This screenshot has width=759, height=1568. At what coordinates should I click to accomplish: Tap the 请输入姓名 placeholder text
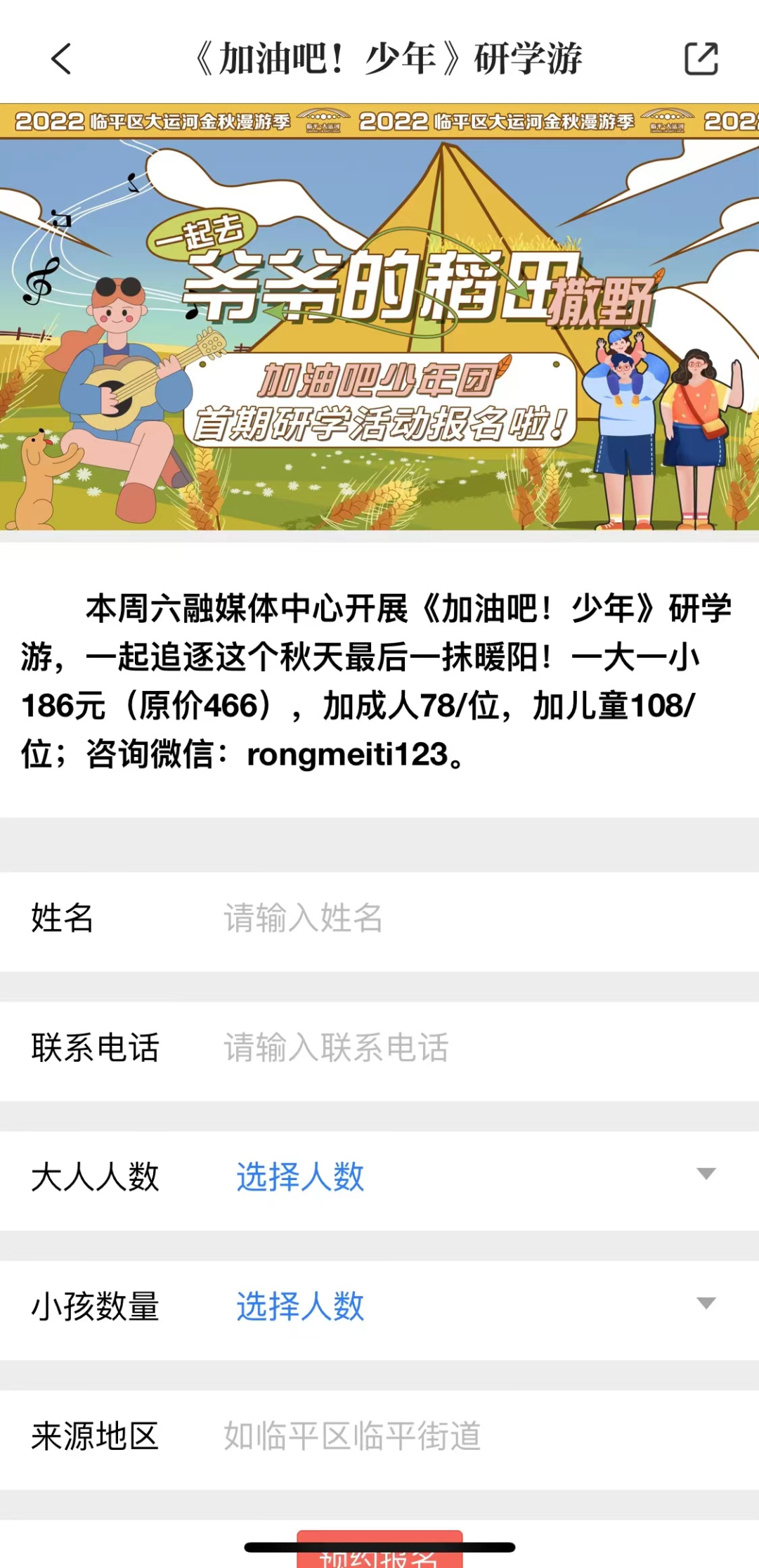tap(302, 919)
